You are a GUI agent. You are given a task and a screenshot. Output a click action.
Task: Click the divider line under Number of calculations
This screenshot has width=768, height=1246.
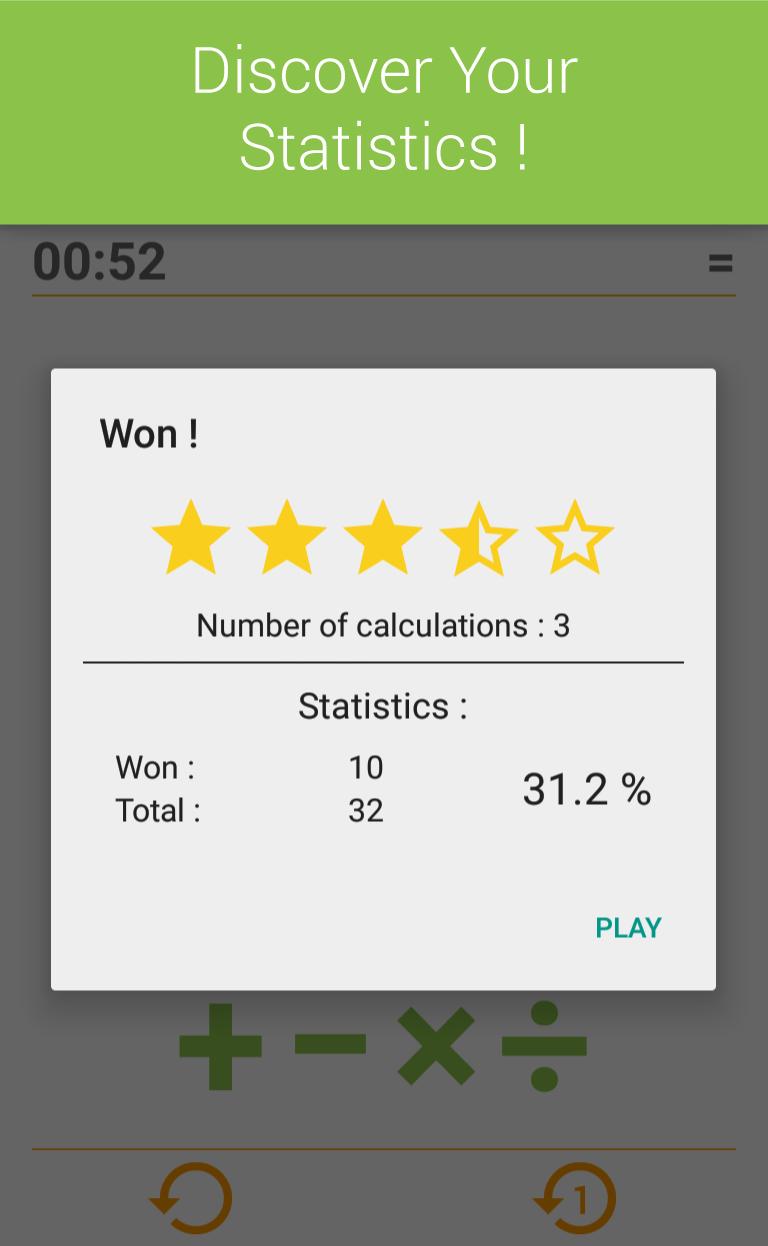pos(383,661)
